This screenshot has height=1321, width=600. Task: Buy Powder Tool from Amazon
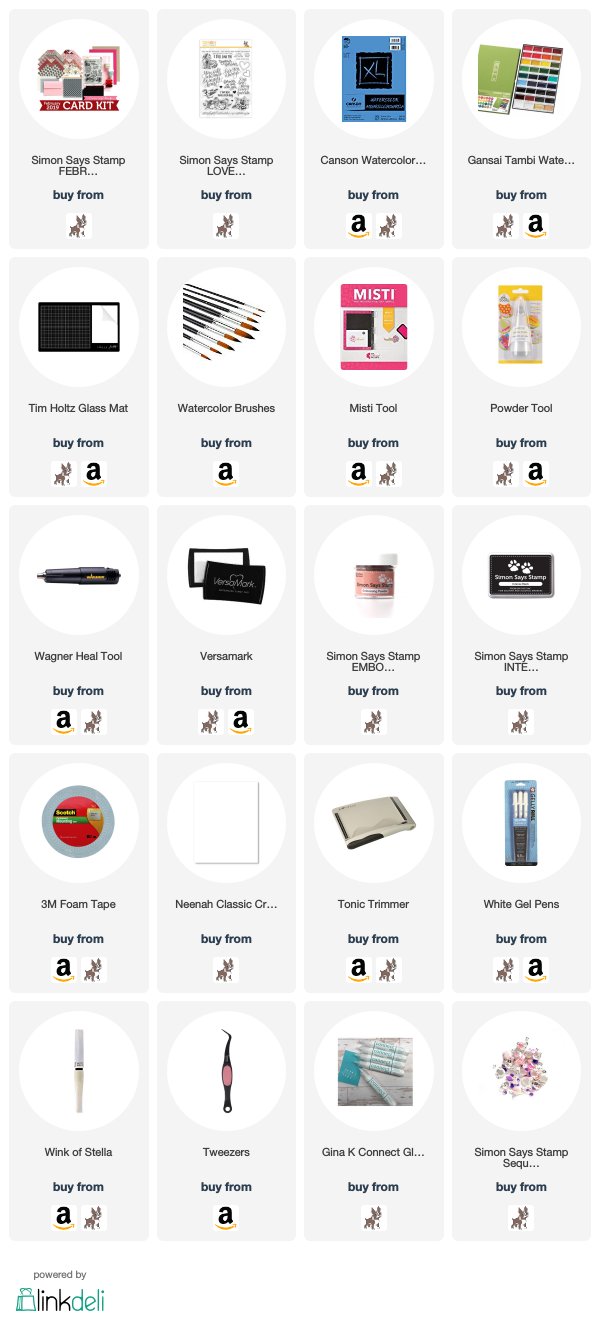(x=535, y=474)
